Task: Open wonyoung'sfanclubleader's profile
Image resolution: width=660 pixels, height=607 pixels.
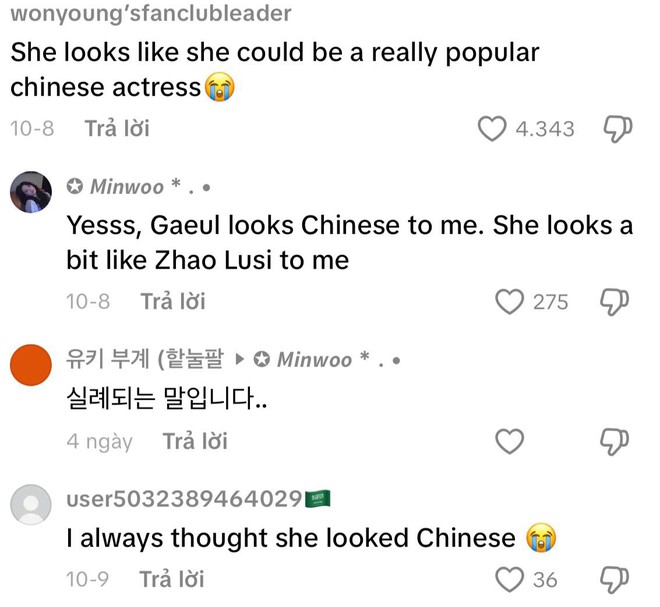Action: click(x=150, y=13)
